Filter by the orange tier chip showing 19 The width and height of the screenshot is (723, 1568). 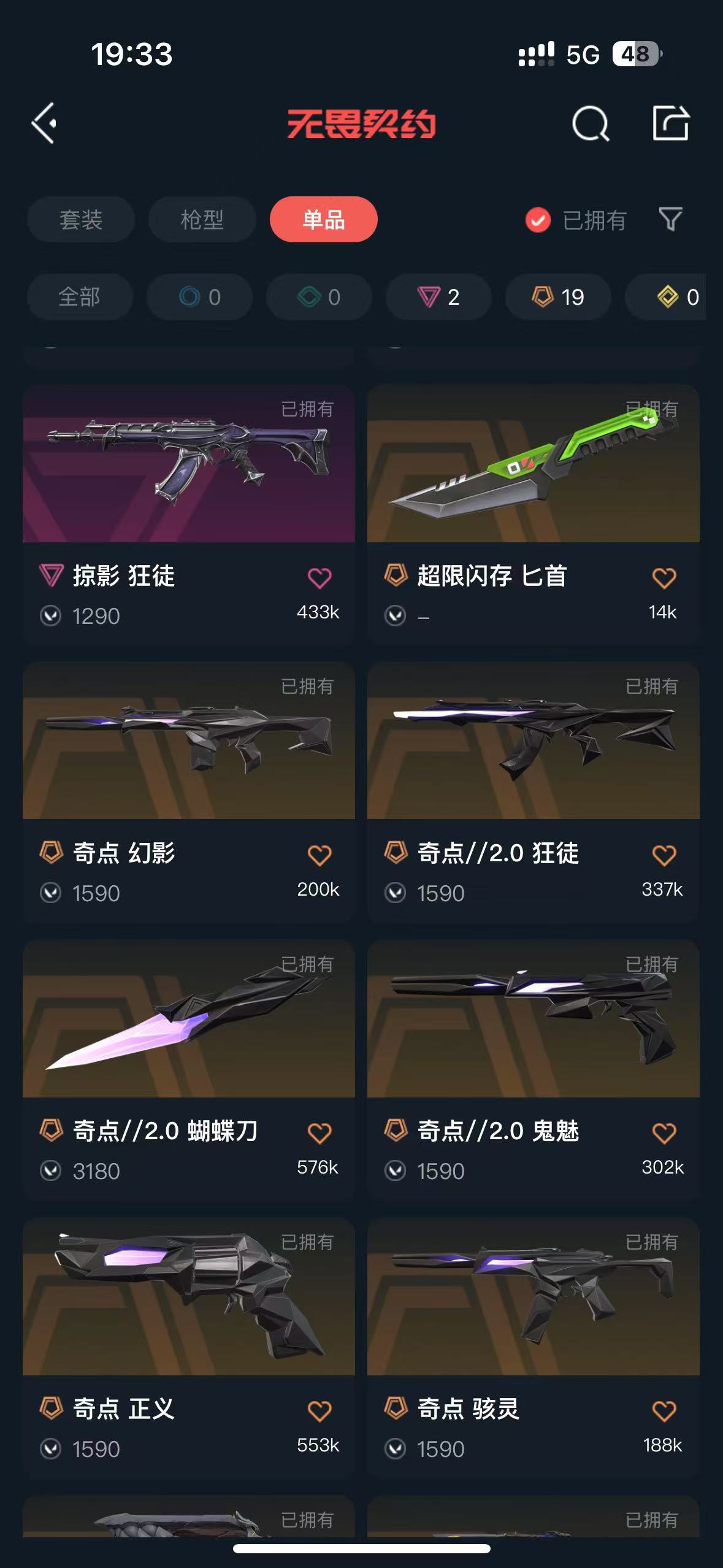pos(557,297)
